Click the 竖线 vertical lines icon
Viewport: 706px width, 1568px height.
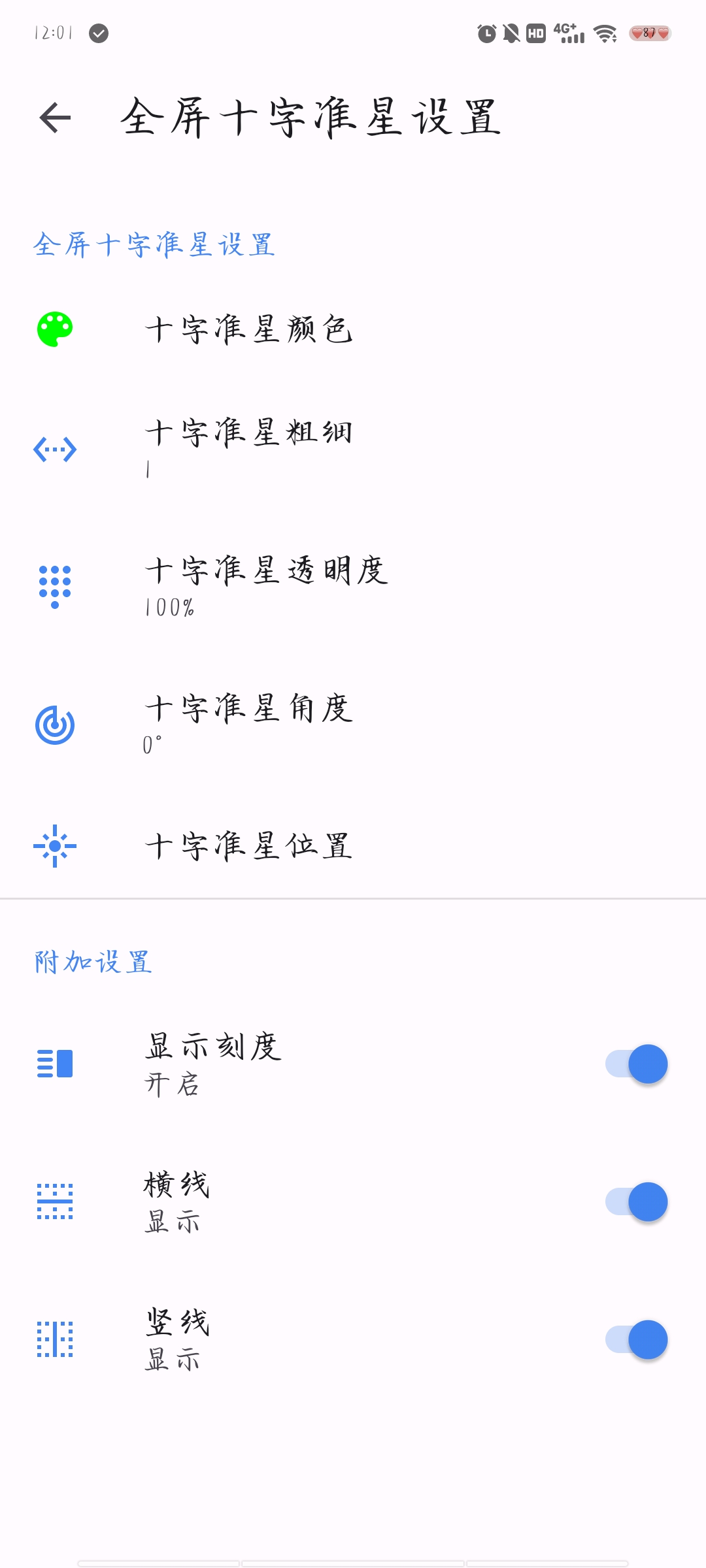[56, 1341]
